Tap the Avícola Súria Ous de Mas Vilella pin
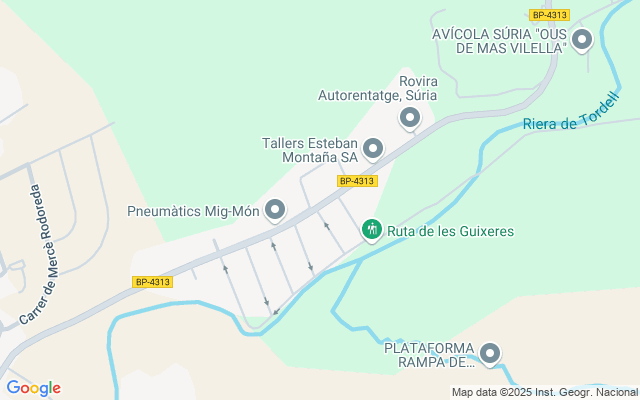 click(581, 40)
